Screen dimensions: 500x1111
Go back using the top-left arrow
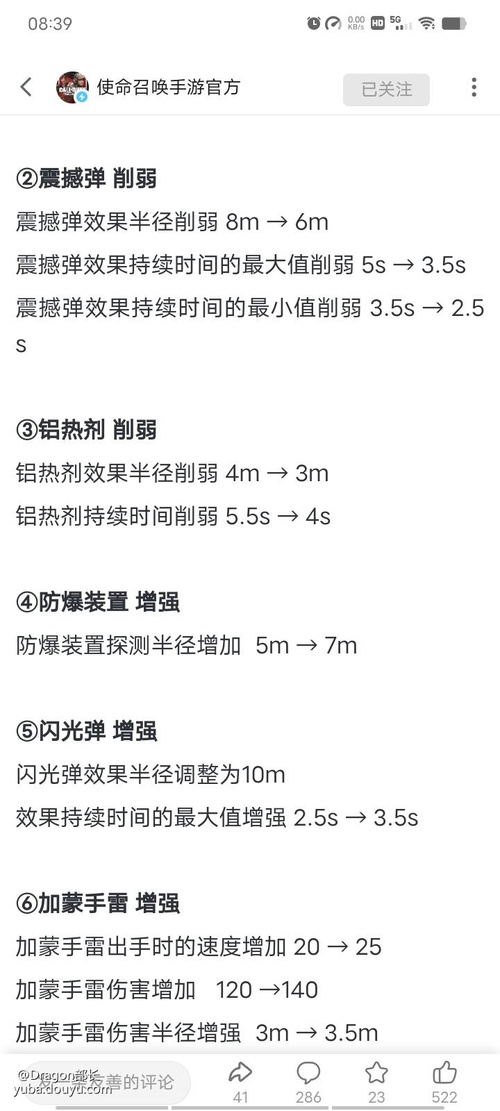[26, 87]
